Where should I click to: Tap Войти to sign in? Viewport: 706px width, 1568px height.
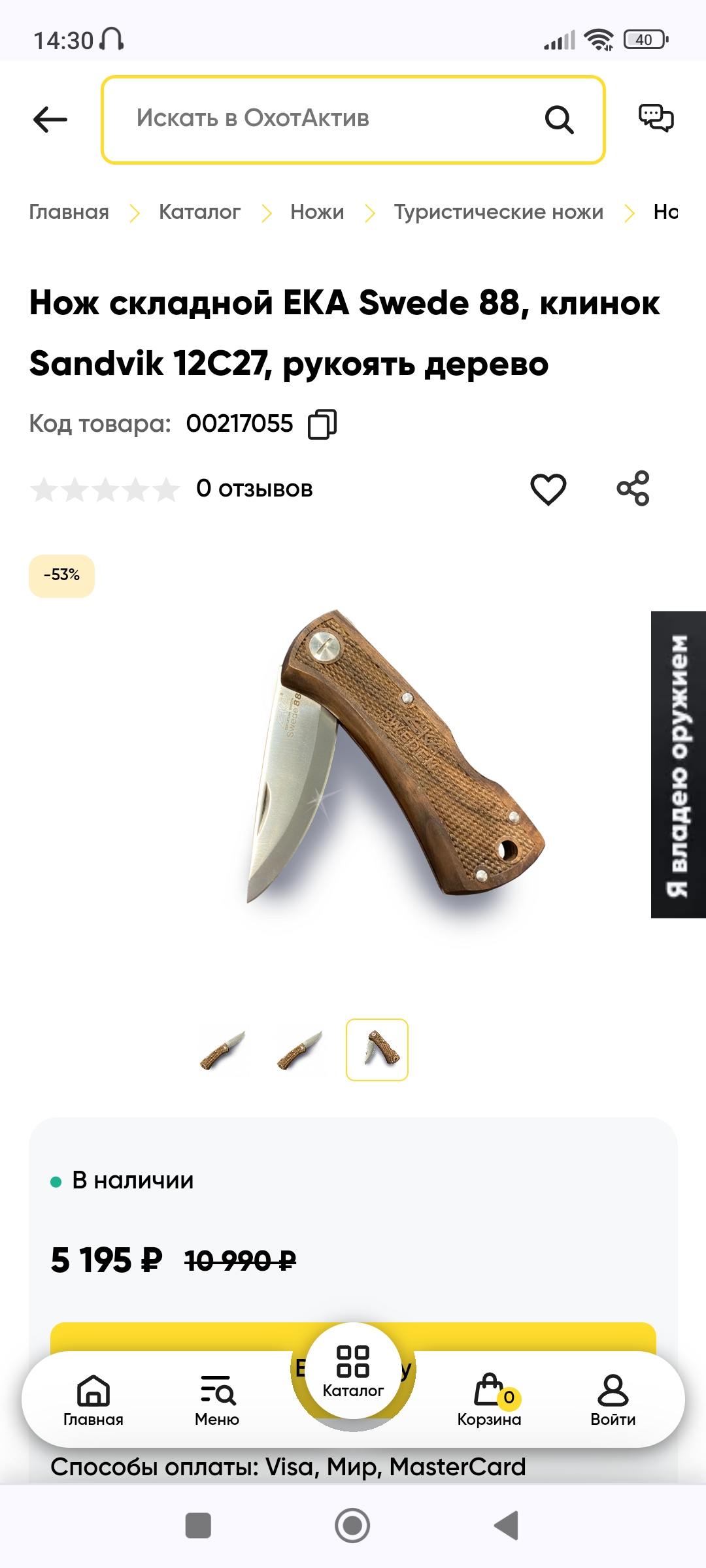[613, 1399]
